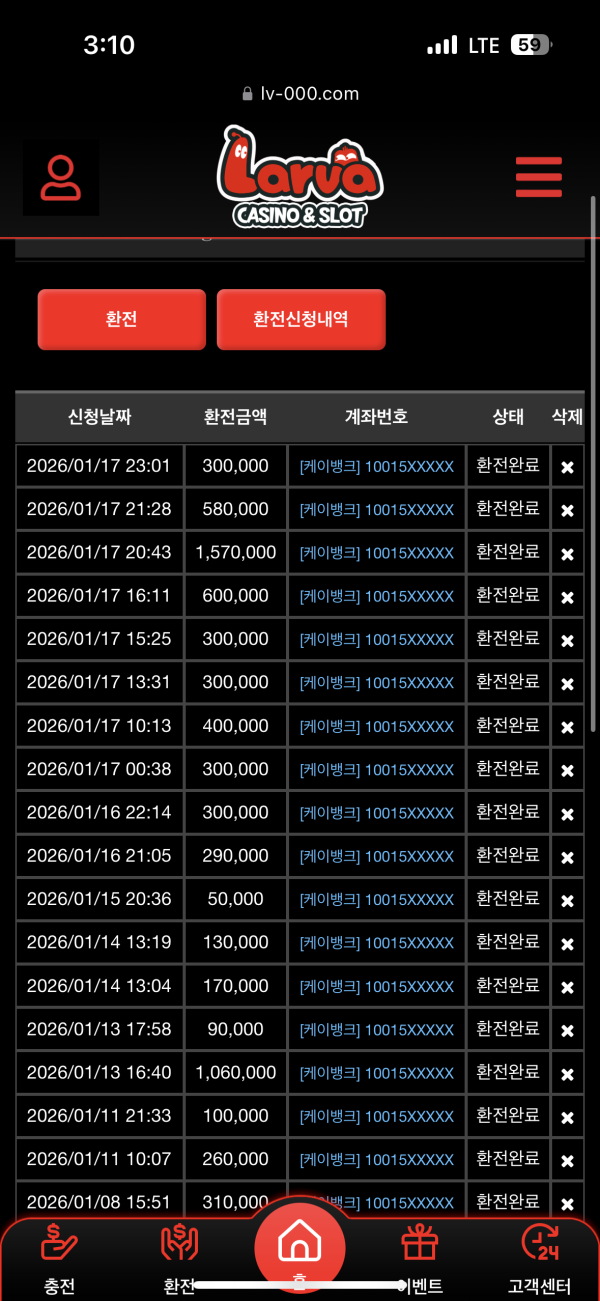Screen dimensions: 600x1301
Task: Delete the 2026/01/17 20:43 withdrawal record
Action: point(567,554)
